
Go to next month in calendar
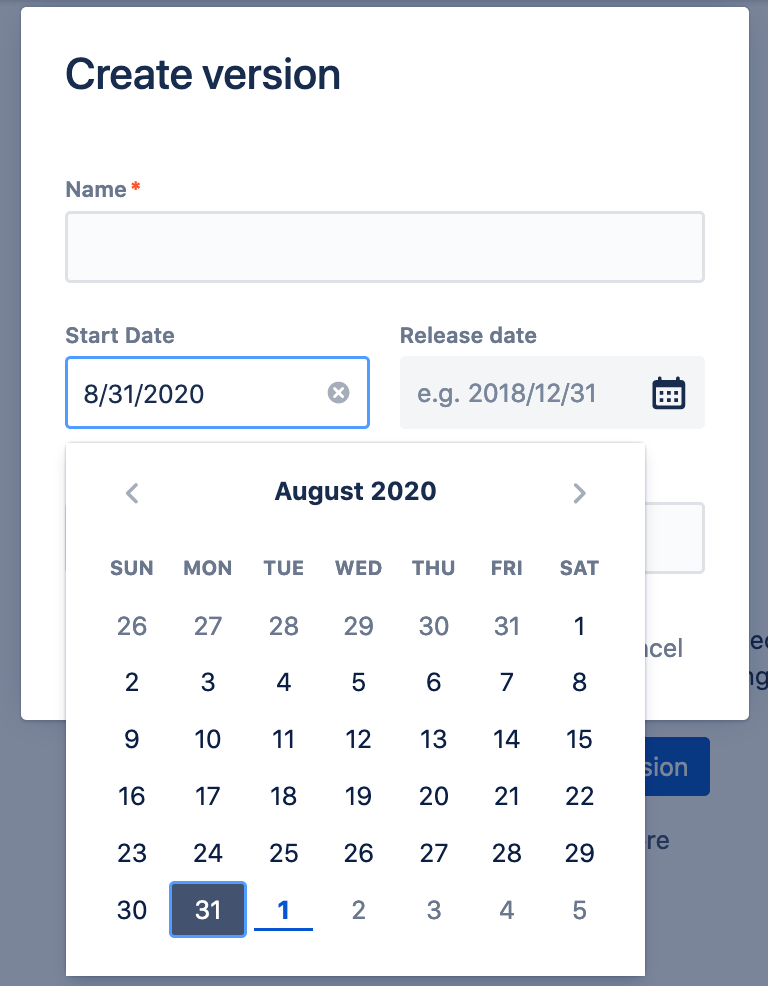579,492
